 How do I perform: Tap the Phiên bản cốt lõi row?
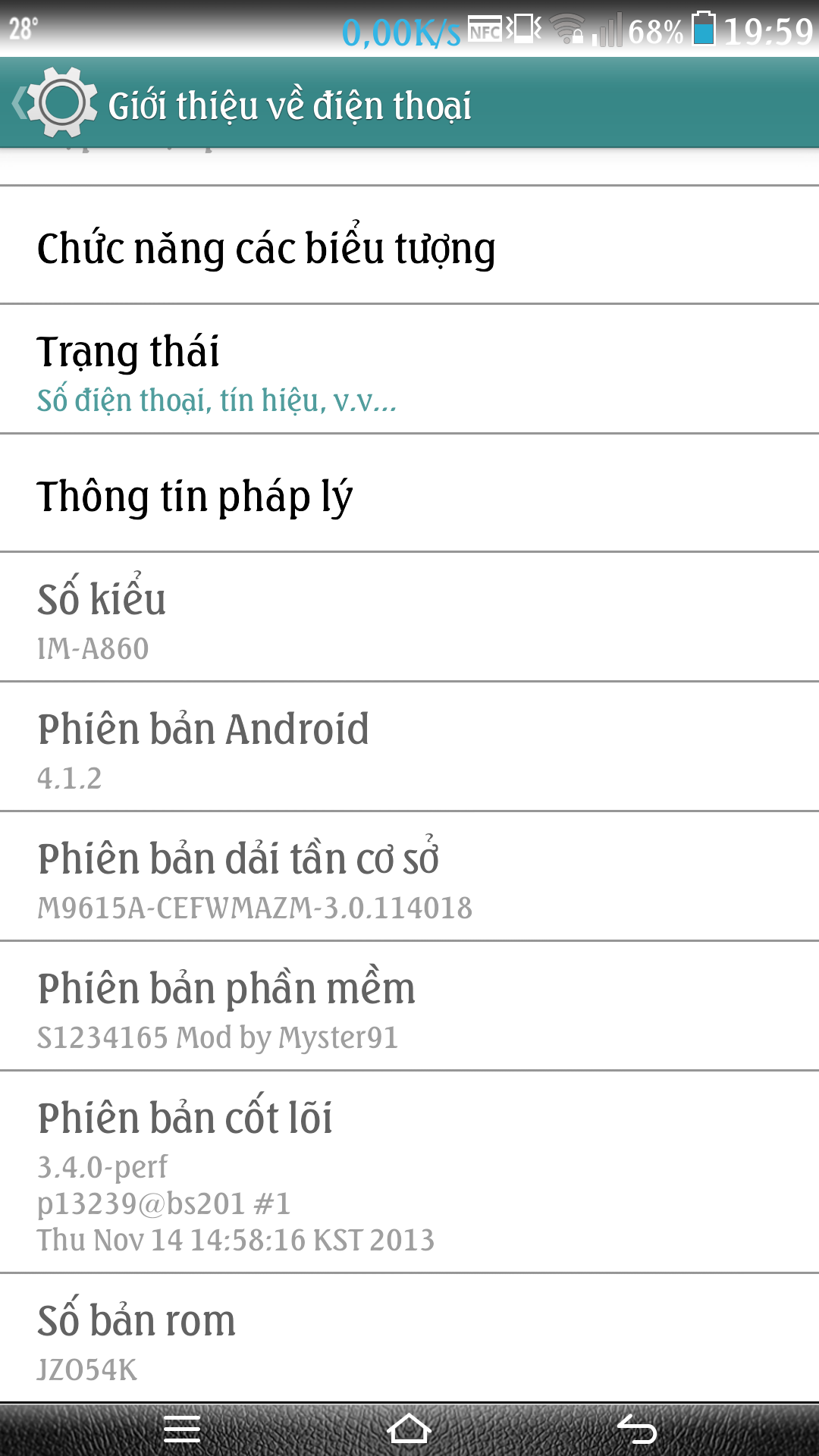[x=409, y=1172]
